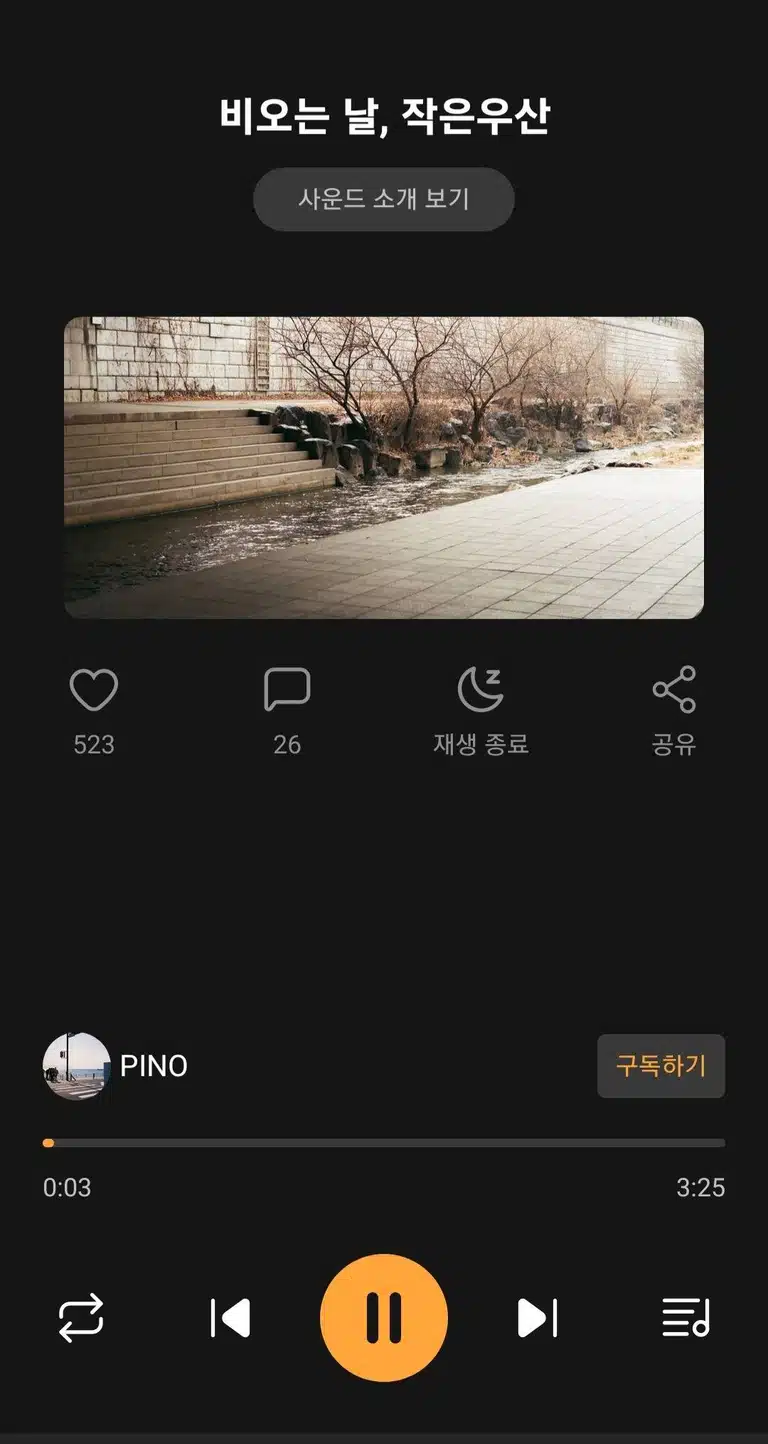Open the 재생 종료 sleep timer
This screenshot has height=1444, width=768.
click(481, 690)
